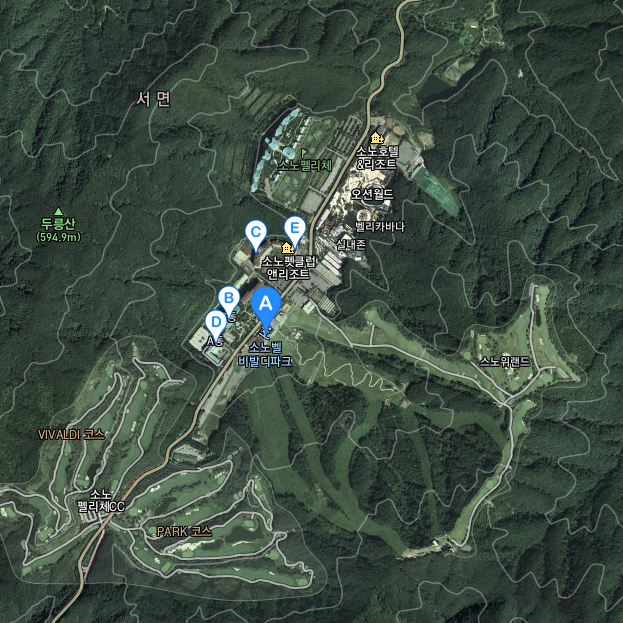Screen dimensions: 623x623
Task: Tap the 두릉산 mountain peak icon
Action: point(58,212)
